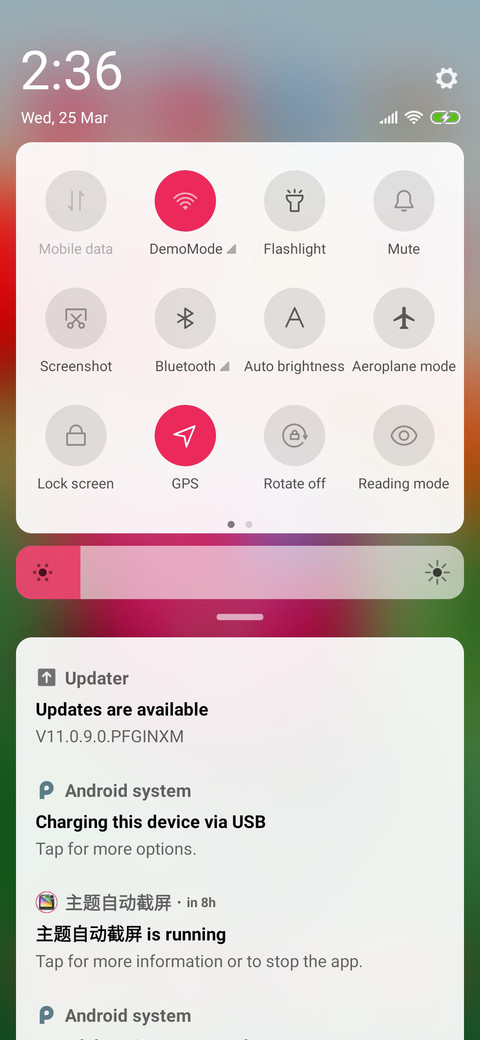Open settings via the gear icon
Viewport: 480px width, 1040px height.
pos(446,78)
